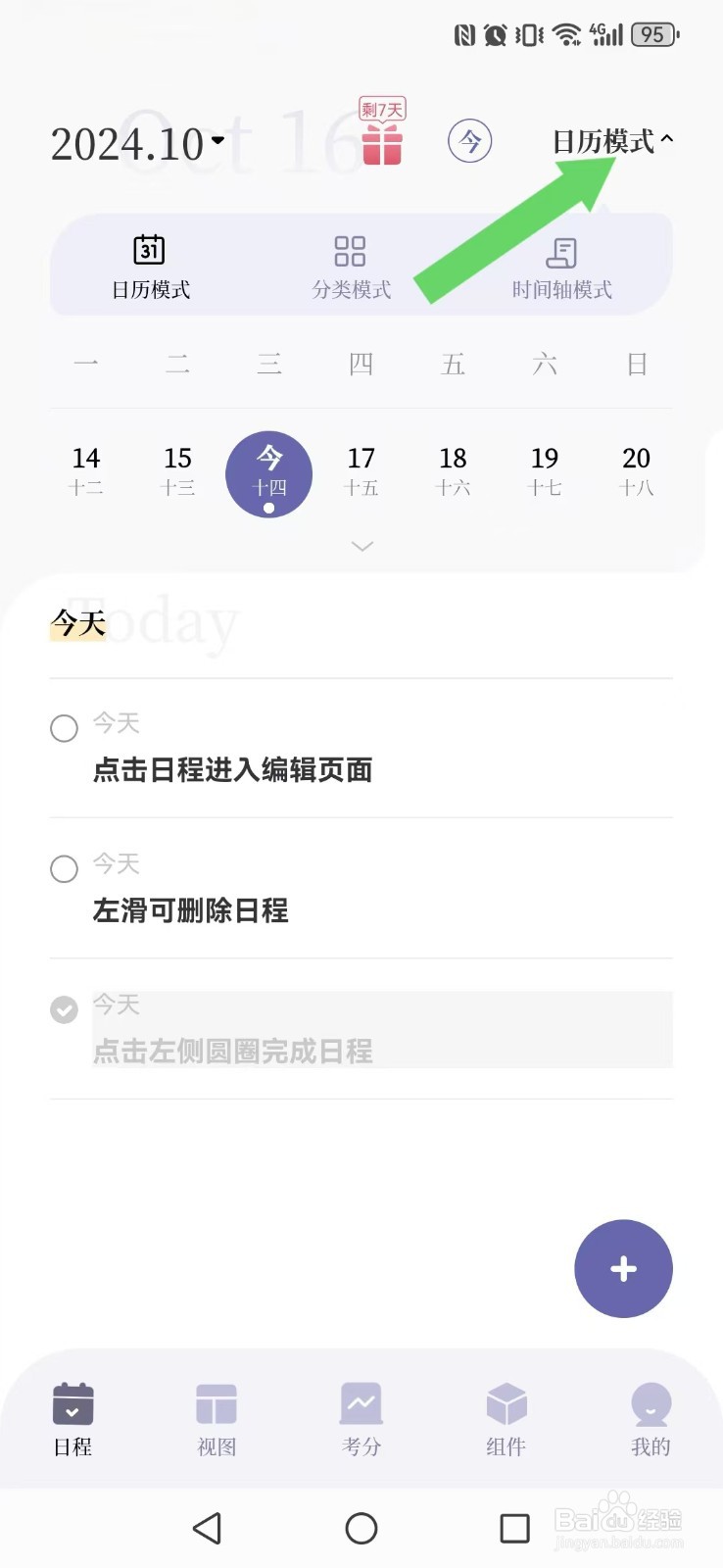Select the 分类模式 grid icon
The height and width of the screenshot is (1568, 723).
(350, 250)
